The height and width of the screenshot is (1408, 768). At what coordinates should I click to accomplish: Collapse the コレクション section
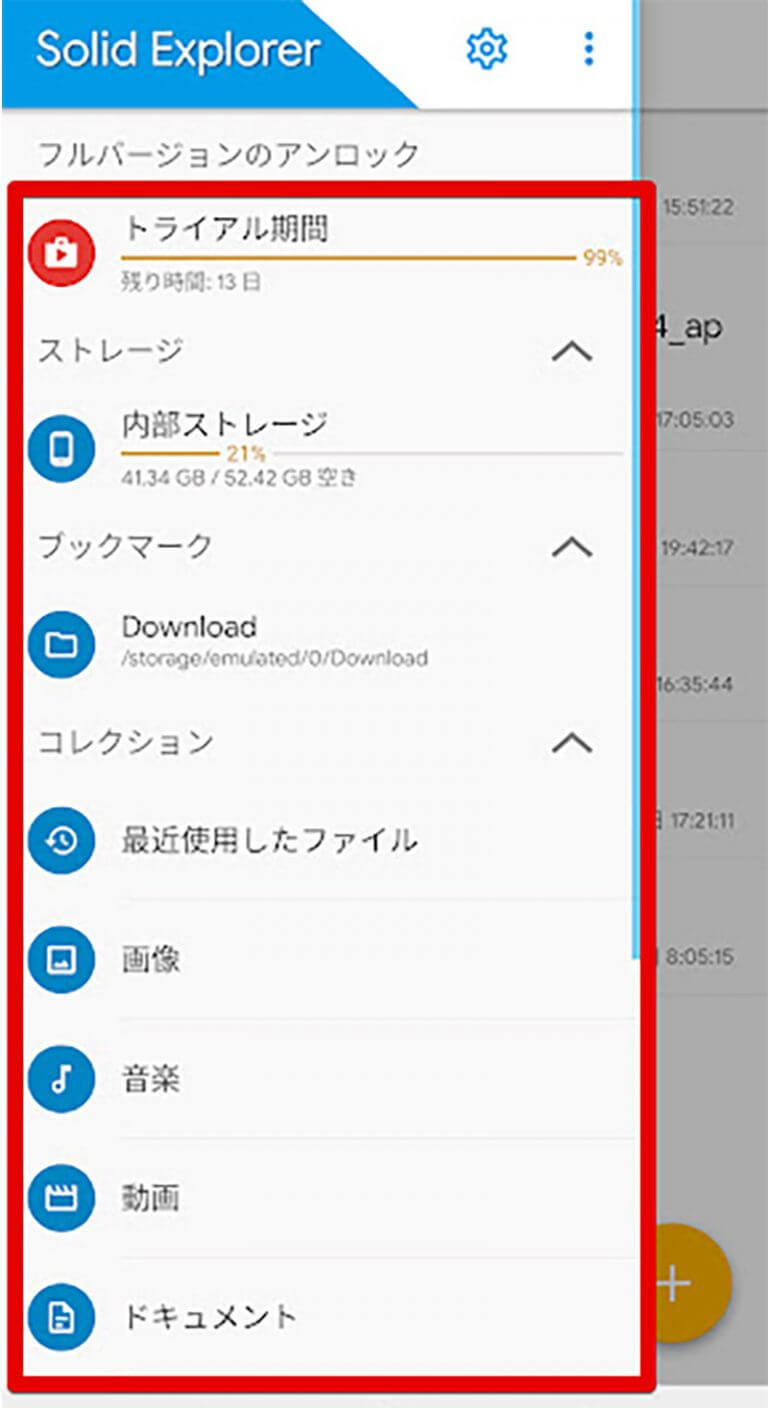572,744
